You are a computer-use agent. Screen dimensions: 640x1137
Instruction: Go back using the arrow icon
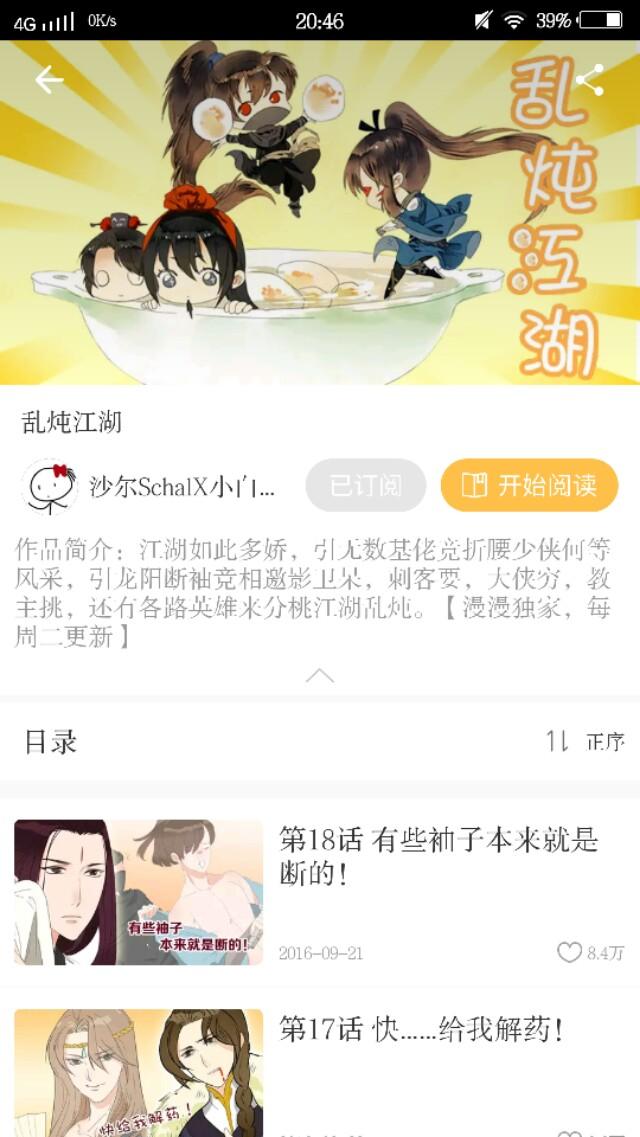tap(49, 80)
